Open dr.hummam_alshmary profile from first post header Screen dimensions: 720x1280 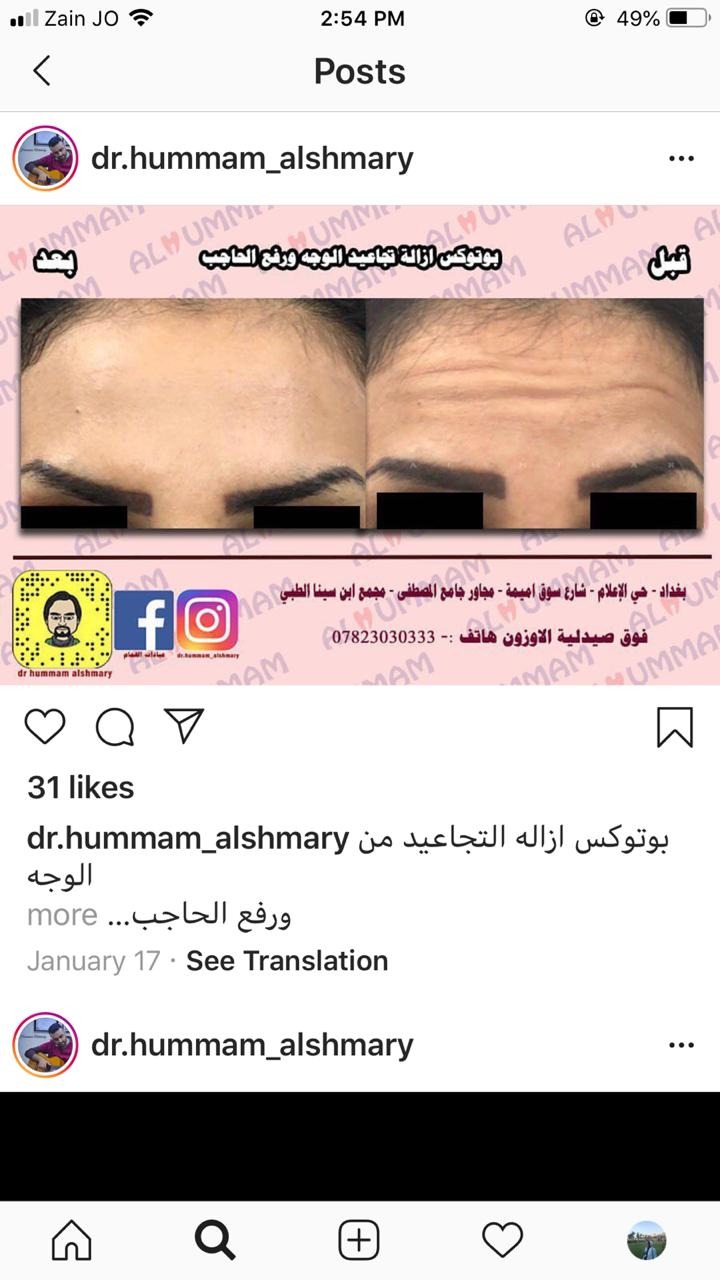252,158
